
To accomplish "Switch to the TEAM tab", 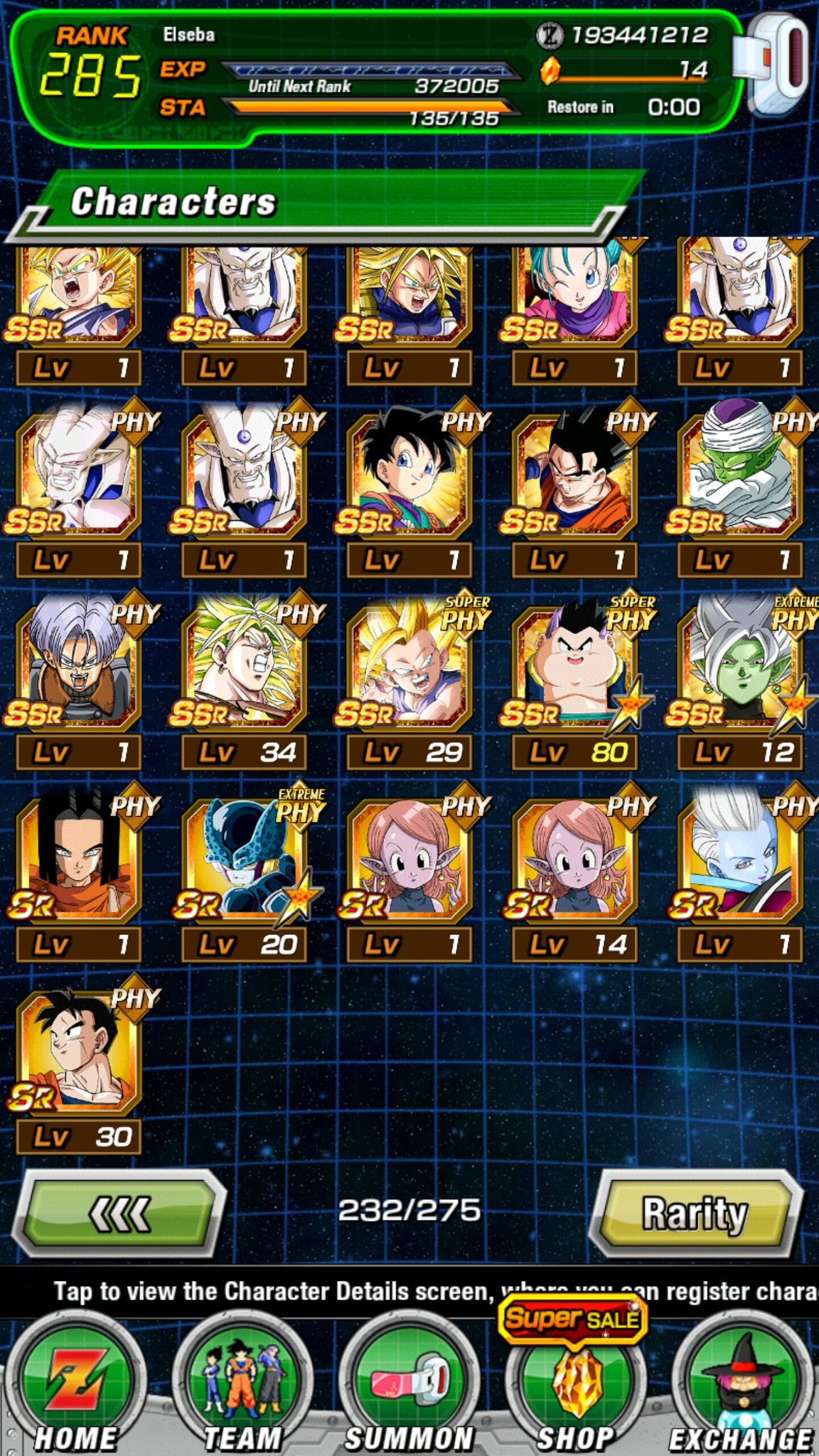I will [x=243, y=1385].
